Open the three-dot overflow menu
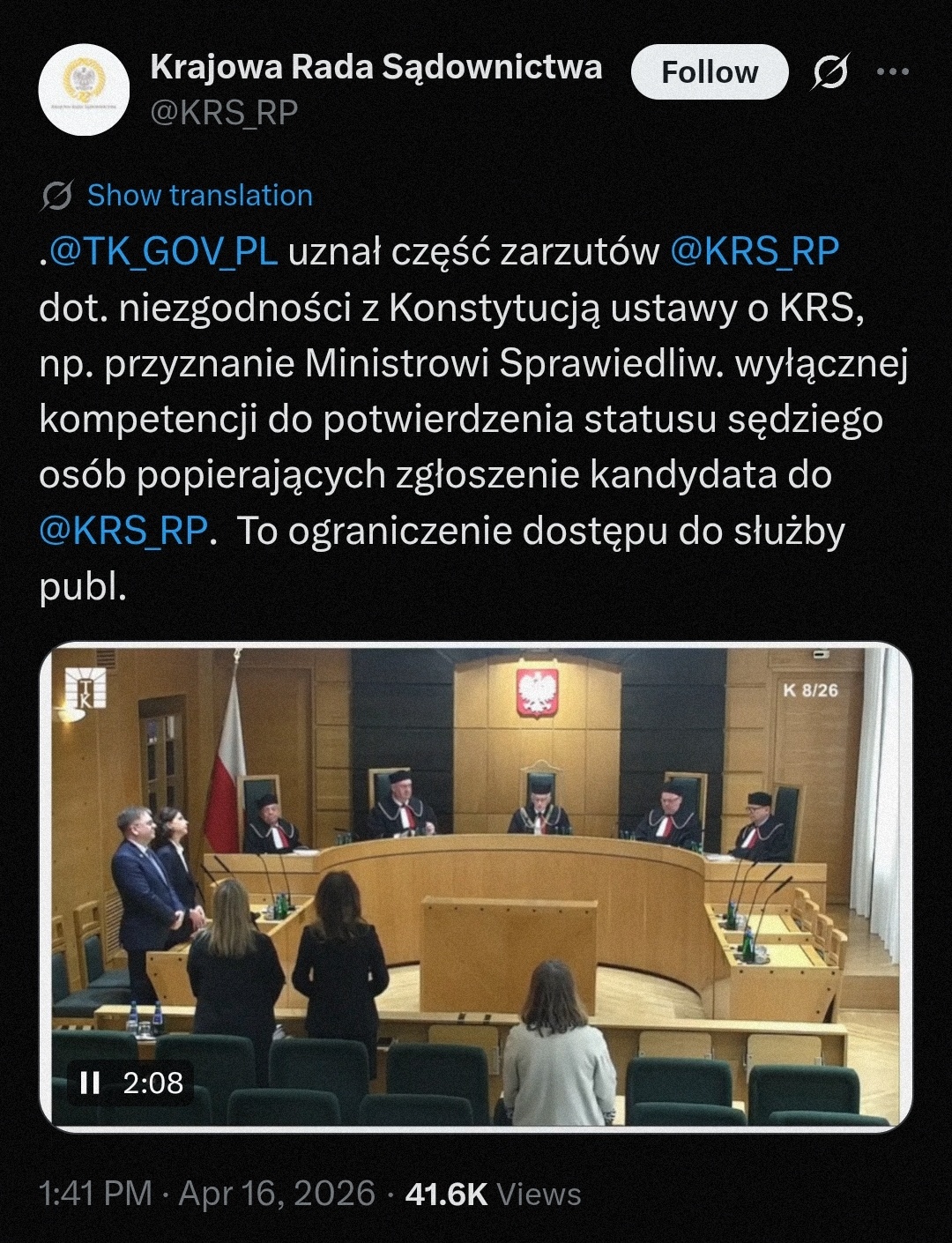This screenshot has width=952, height=1243. pyautogui.click(x=893, y=72)
